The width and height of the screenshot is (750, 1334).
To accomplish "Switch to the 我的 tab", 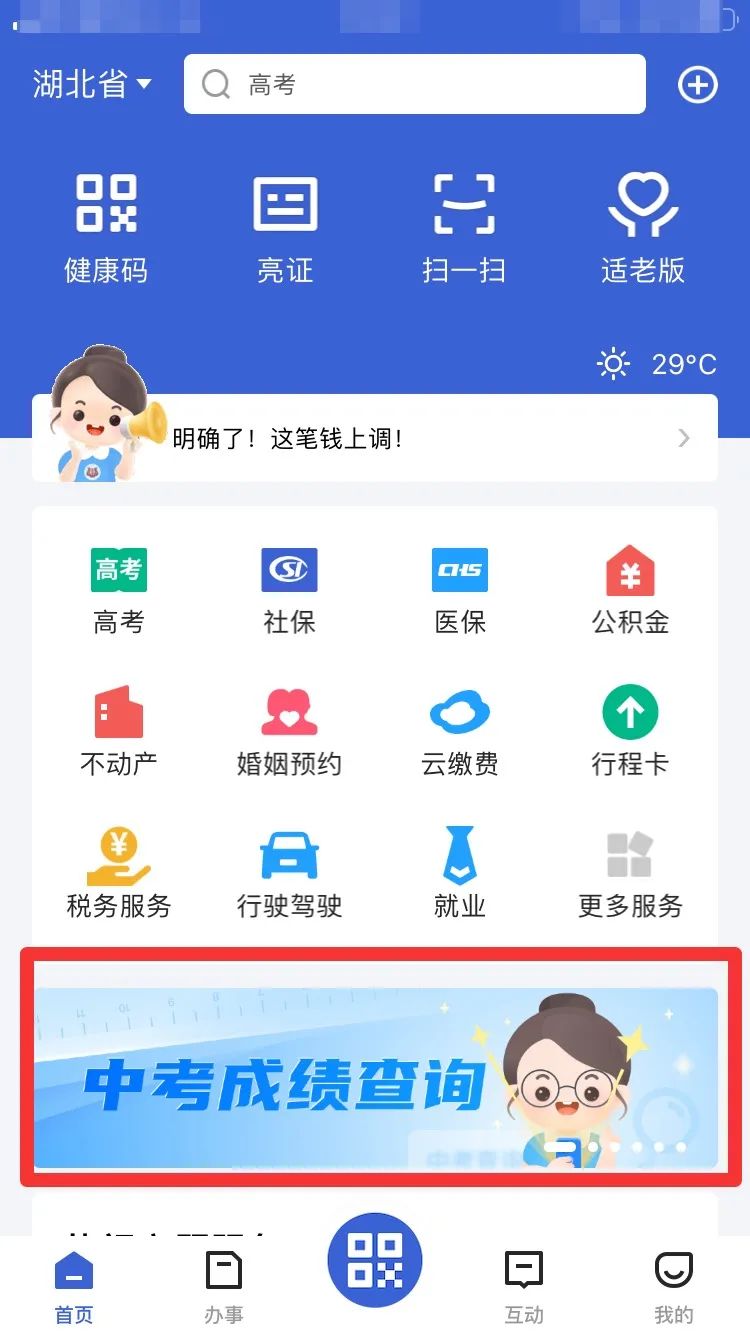I will tap(674, 1285).
